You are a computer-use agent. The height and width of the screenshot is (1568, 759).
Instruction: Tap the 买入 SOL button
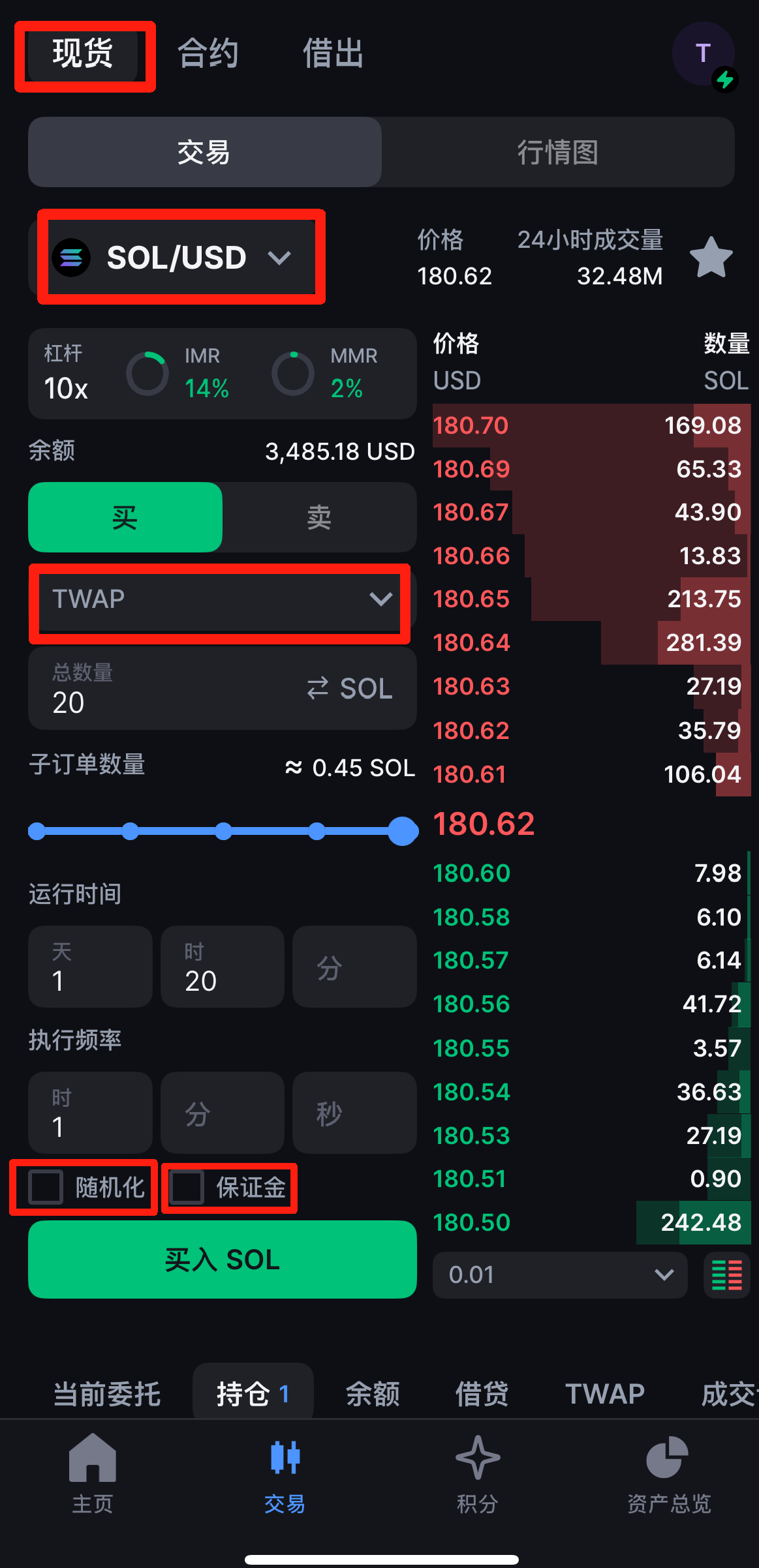(223, 1259)
